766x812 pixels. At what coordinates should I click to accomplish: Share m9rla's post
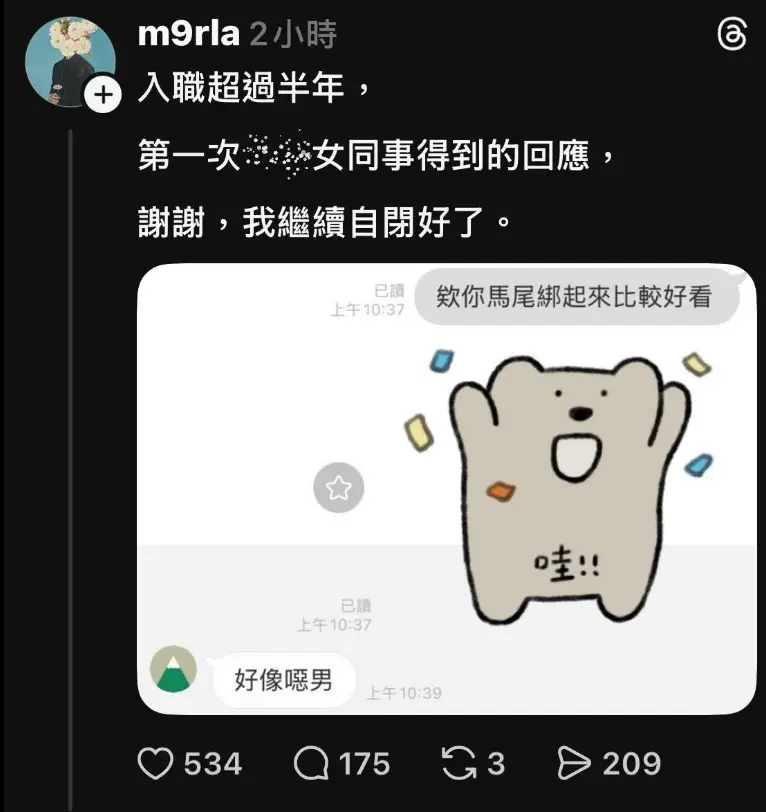(x=574, y=765)
